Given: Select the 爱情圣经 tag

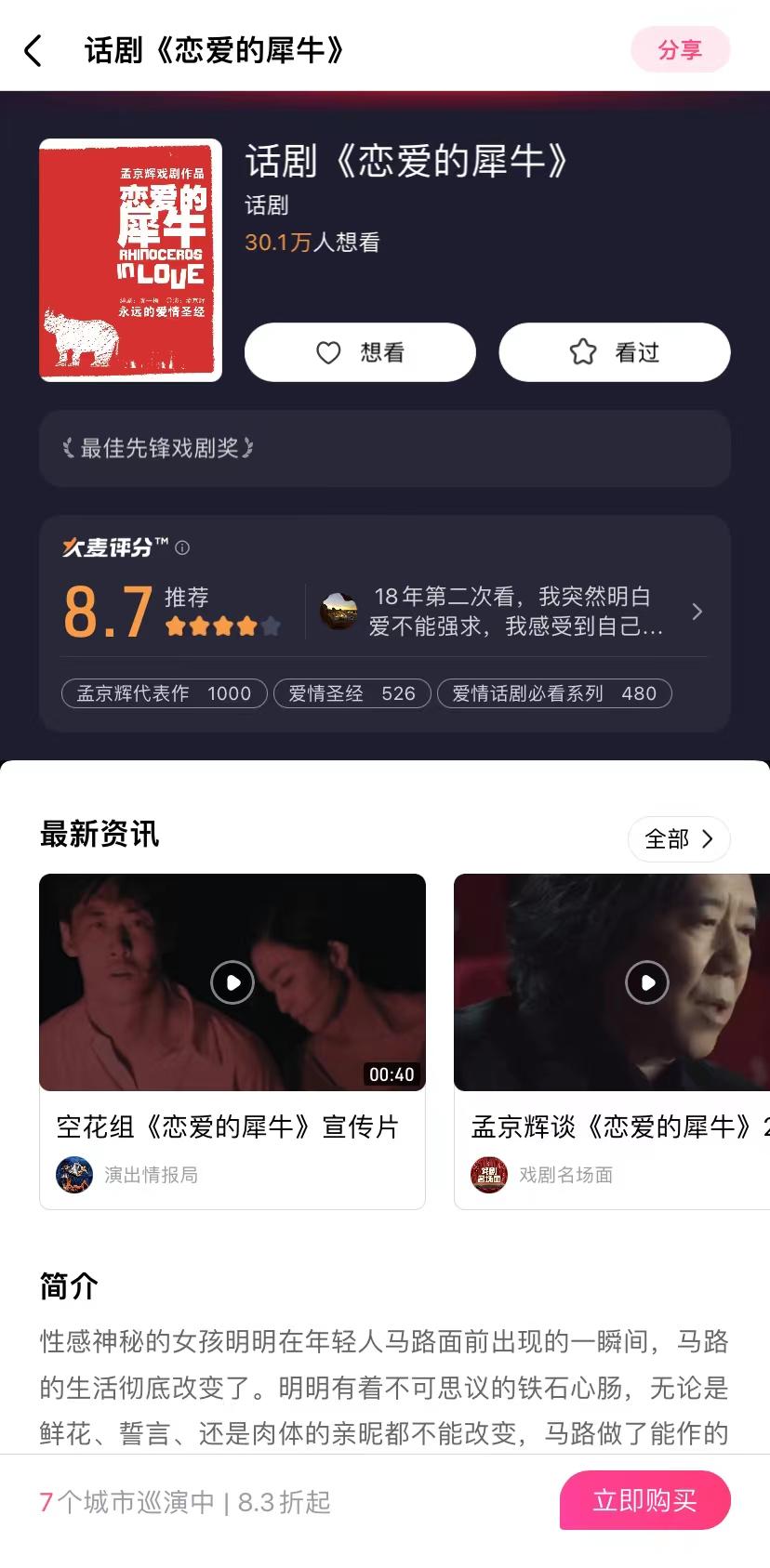Looking at the screenshot, I should (352, 693).
